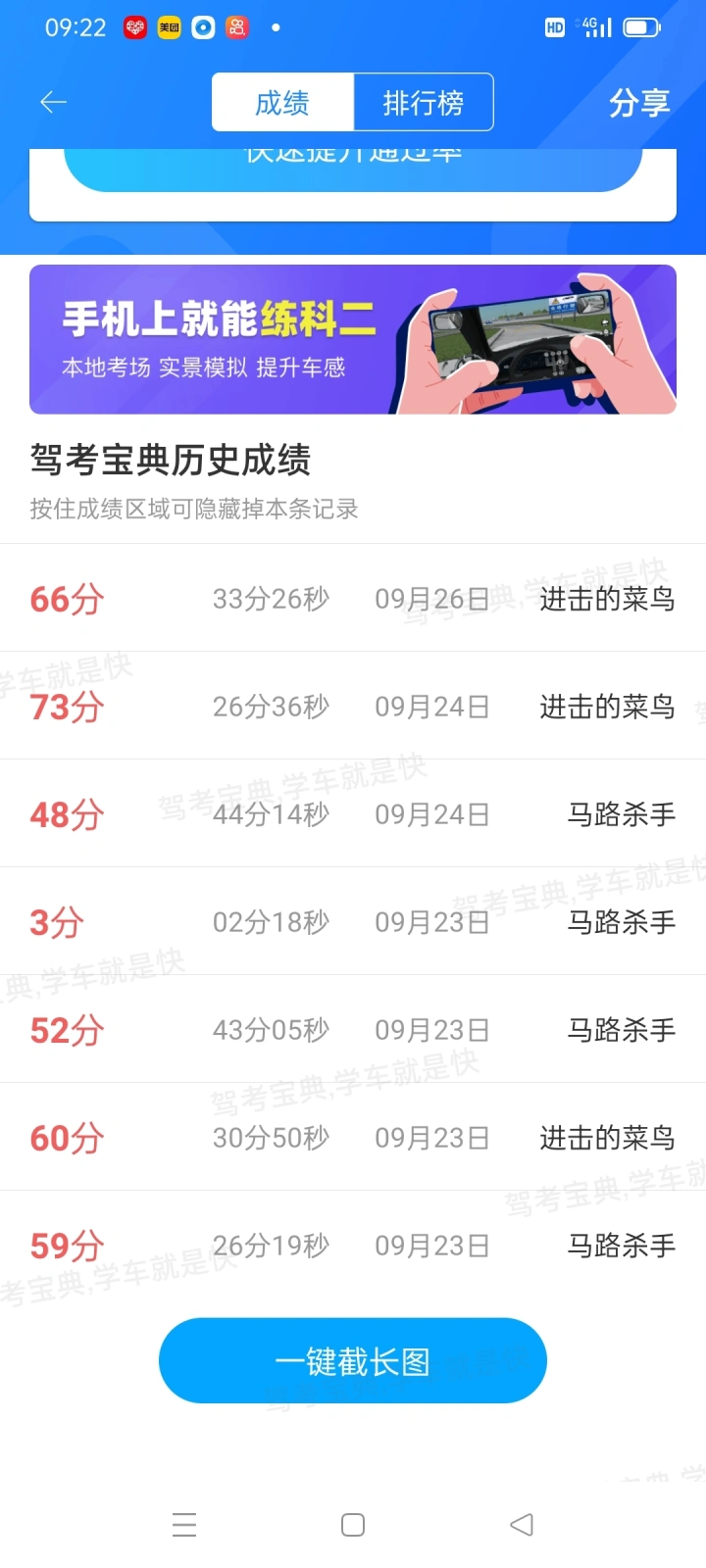This screenshot has width=706, height=1568.
Task: Open the 66分 record from 09月26日
Action: (x=353, y=598)
